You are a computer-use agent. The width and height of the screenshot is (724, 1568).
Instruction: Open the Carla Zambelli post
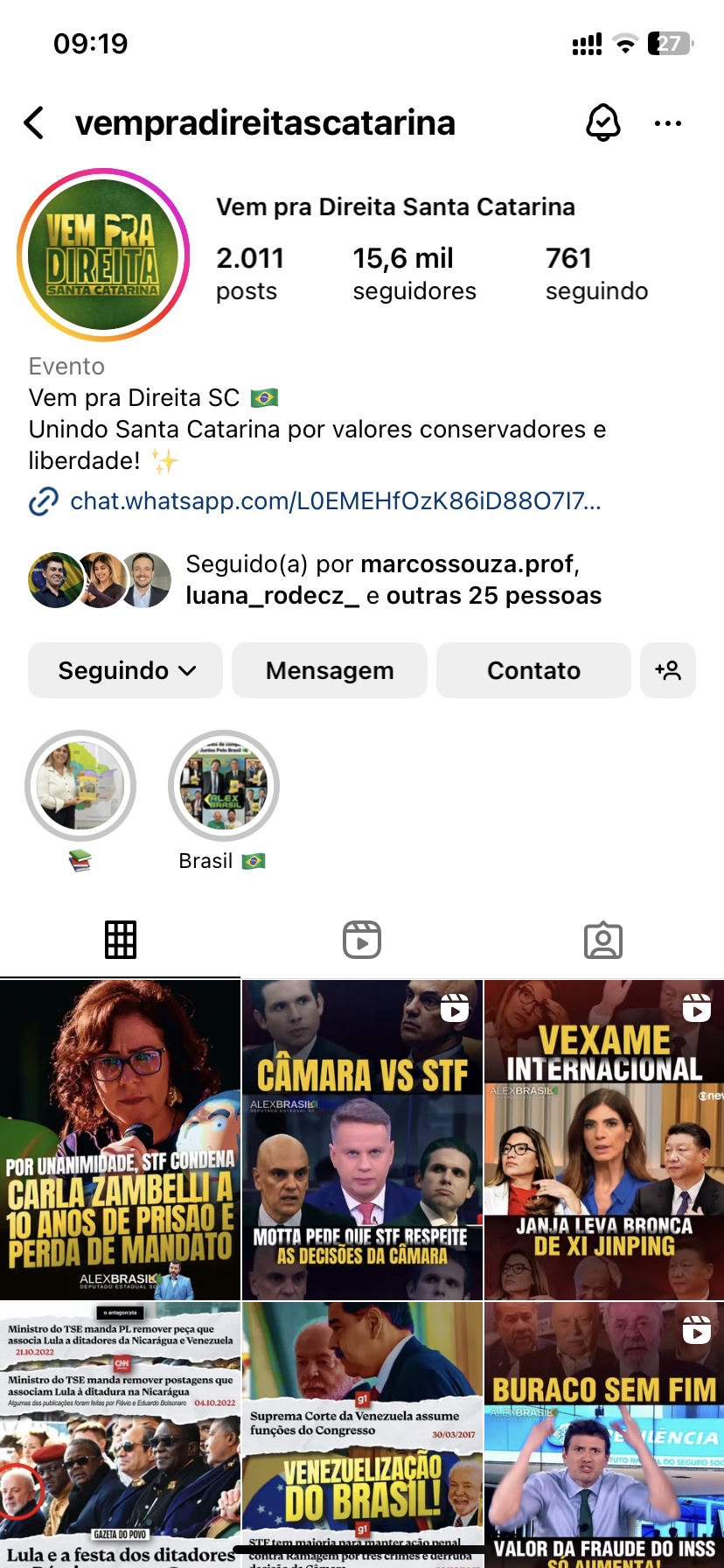pyautogui.click(x=120, y=1139)
